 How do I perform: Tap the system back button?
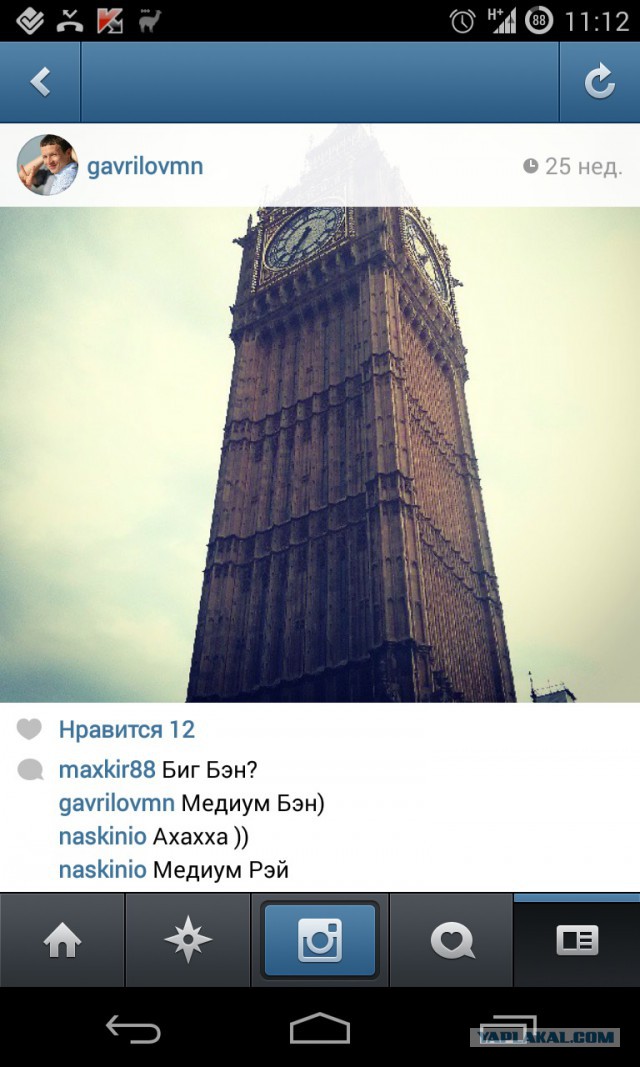pos(133,1030)
